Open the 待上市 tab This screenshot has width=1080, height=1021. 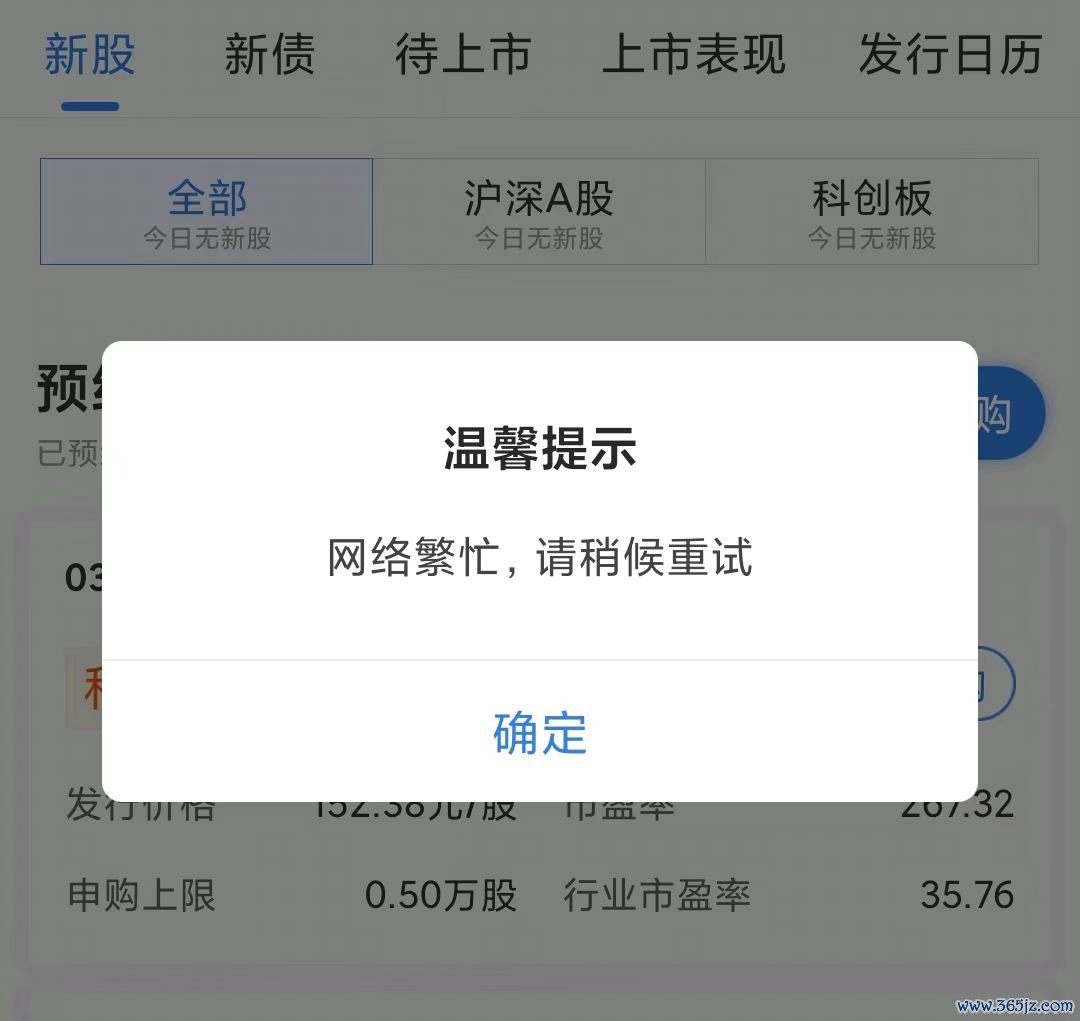[x=462, y=55]
